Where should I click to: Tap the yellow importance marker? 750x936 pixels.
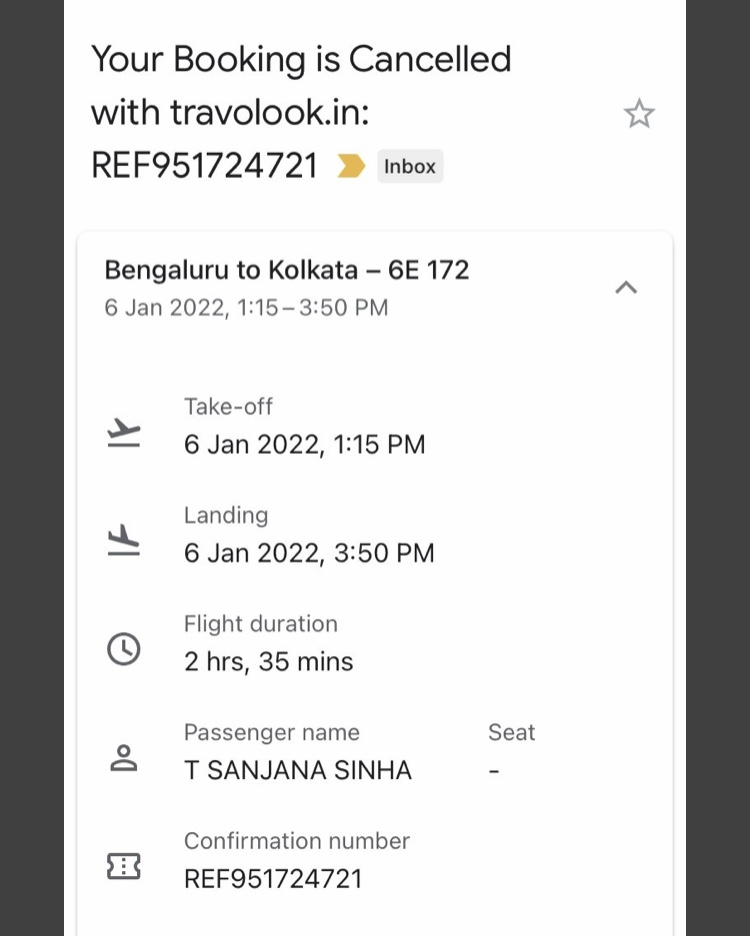(351, 166)
